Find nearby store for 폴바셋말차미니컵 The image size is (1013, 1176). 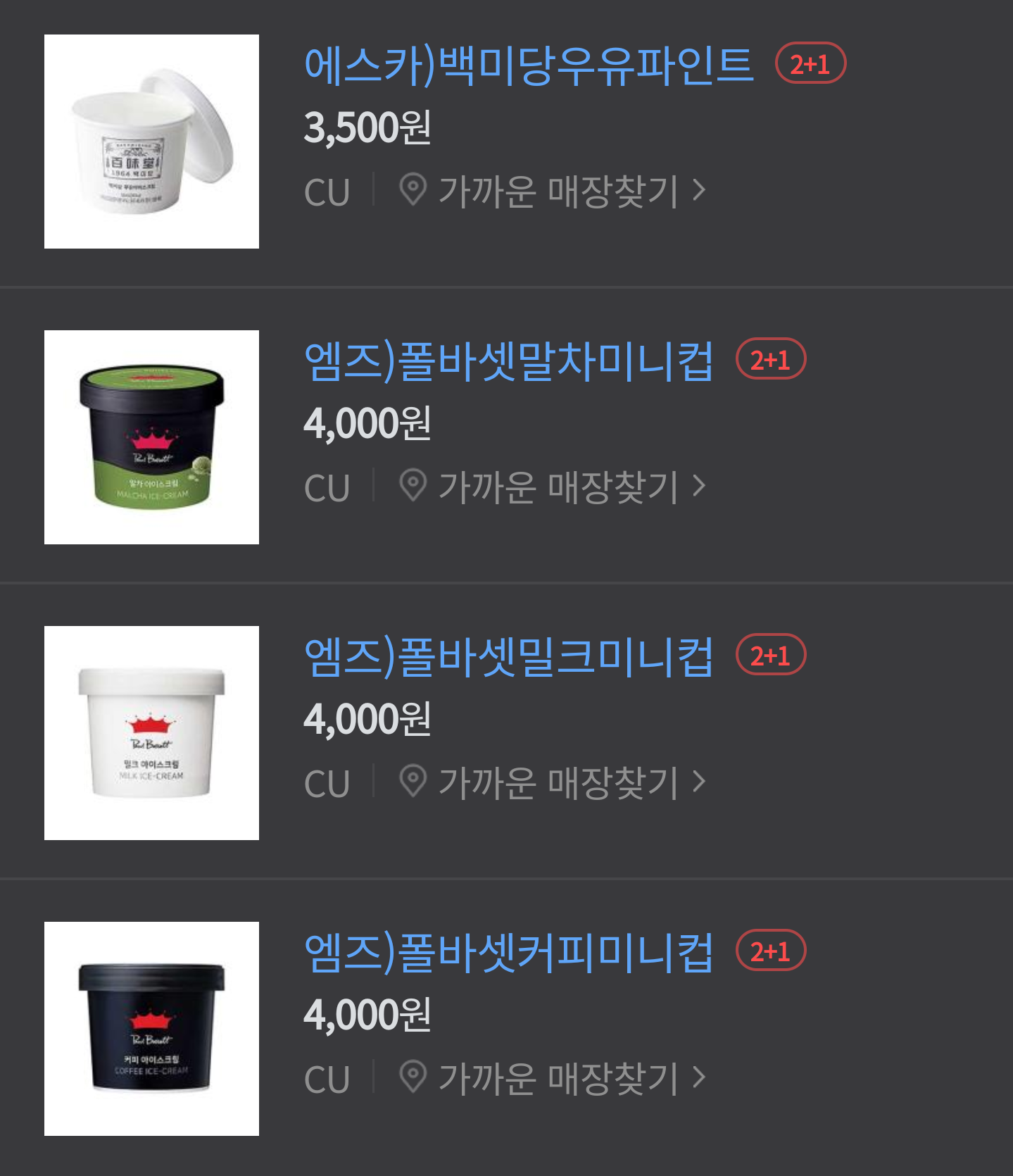tap(553, 487)
